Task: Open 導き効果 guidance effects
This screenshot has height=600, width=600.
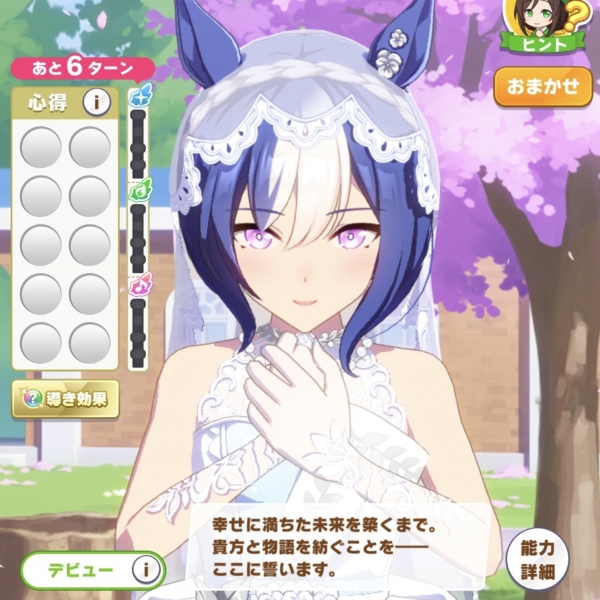Action: (66, 400)
